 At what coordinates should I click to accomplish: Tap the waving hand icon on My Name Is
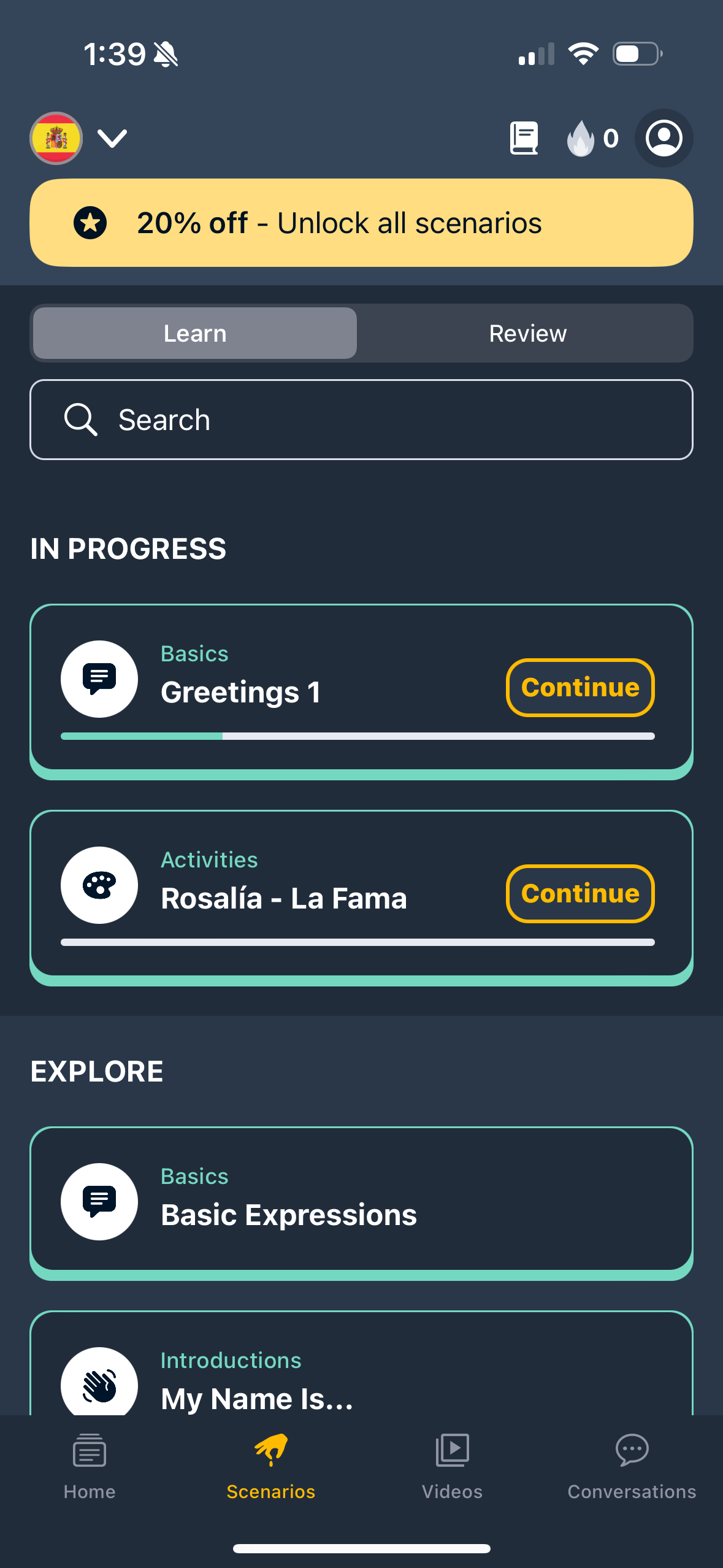click(99, 1383)
